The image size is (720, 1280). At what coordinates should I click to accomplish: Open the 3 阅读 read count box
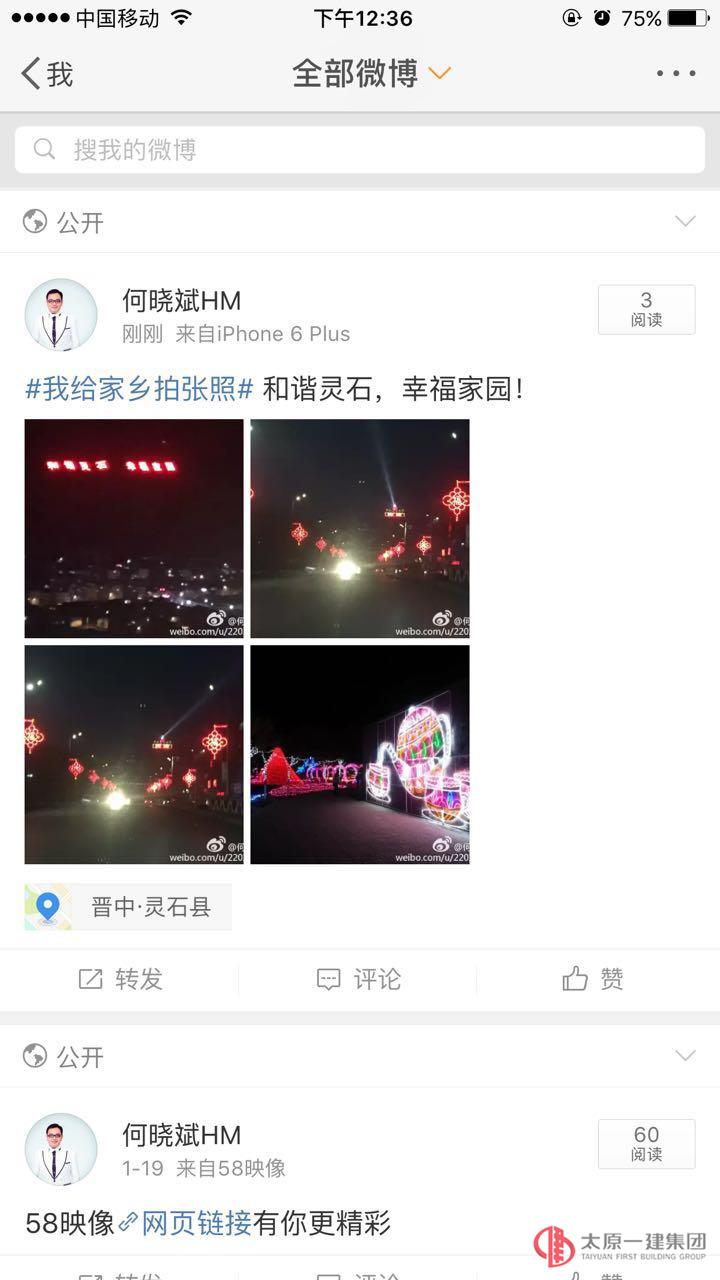646,309
